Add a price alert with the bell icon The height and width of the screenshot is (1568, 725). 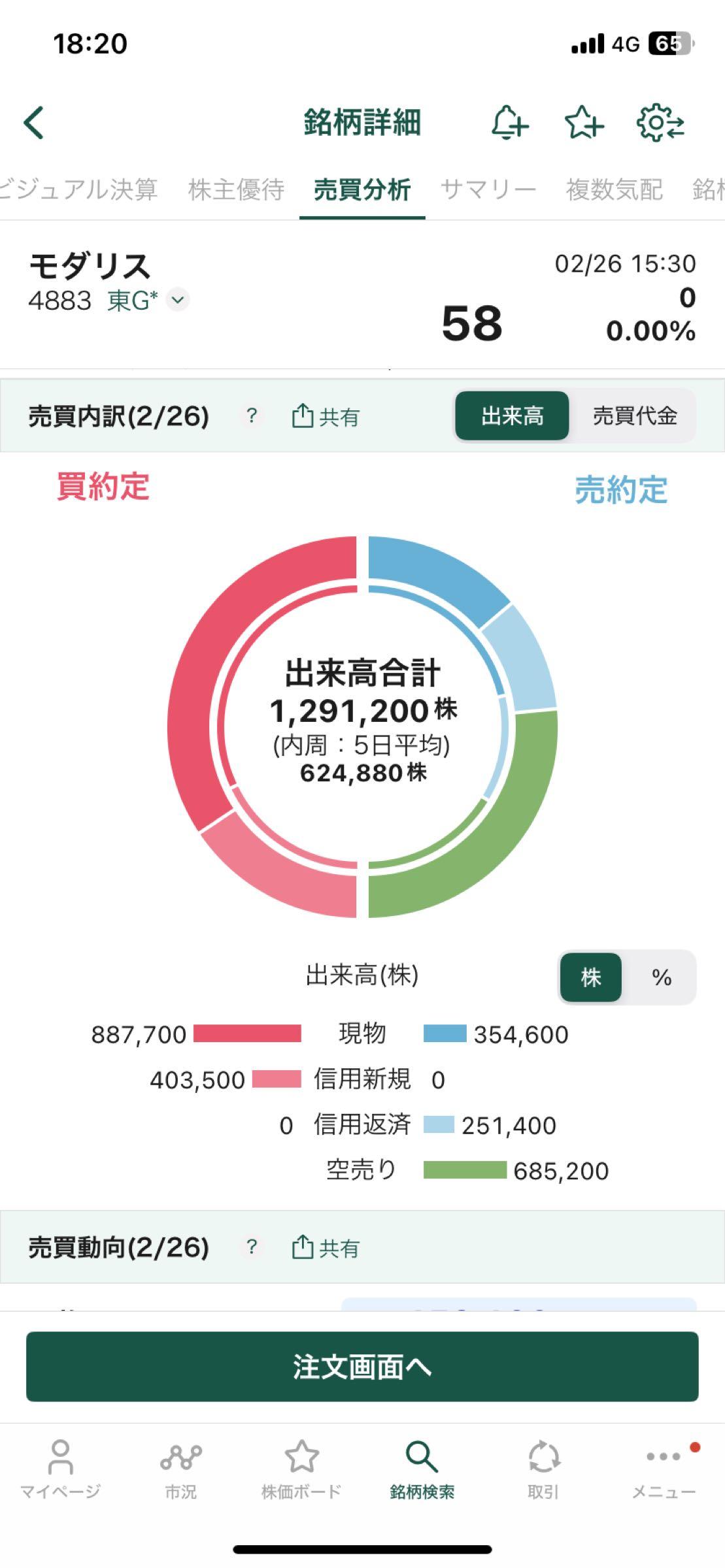point(509,122)
